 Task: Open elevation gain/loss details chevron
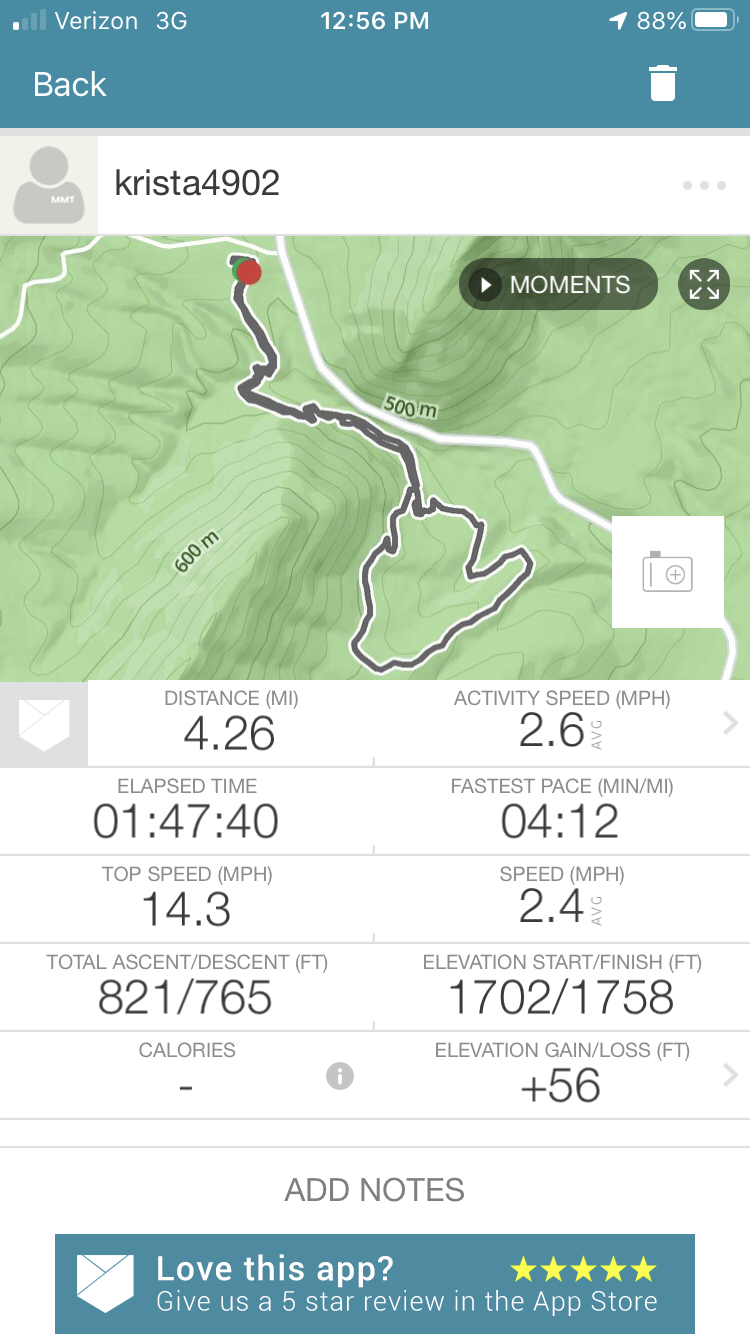click(730, 1076)
